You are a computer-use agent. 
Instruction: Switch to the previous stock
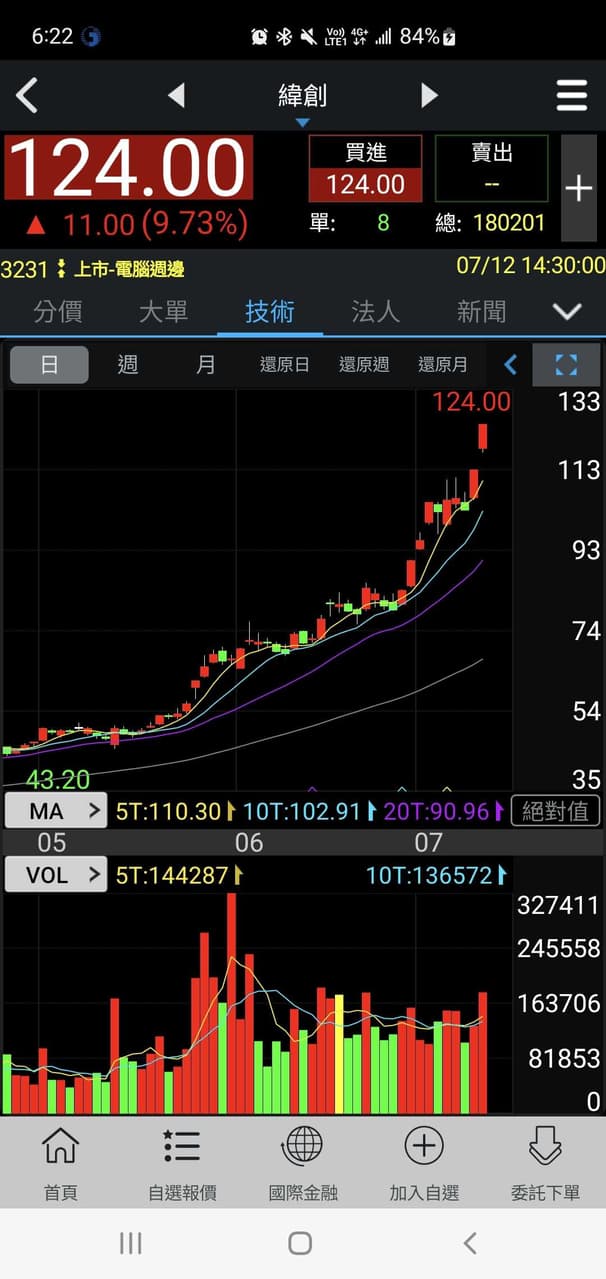pyautogui.click(x=176, y=96)
